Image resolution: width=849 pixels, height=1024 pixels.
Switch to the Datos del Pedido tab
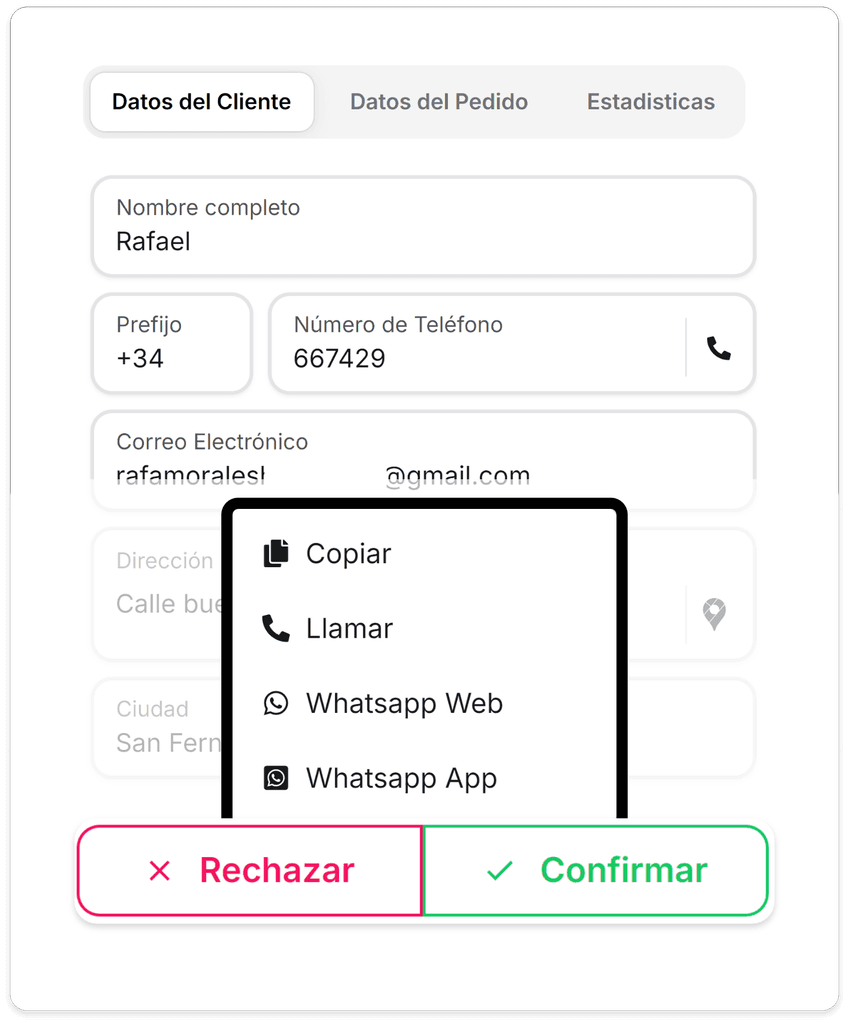(x=439, y=101)
